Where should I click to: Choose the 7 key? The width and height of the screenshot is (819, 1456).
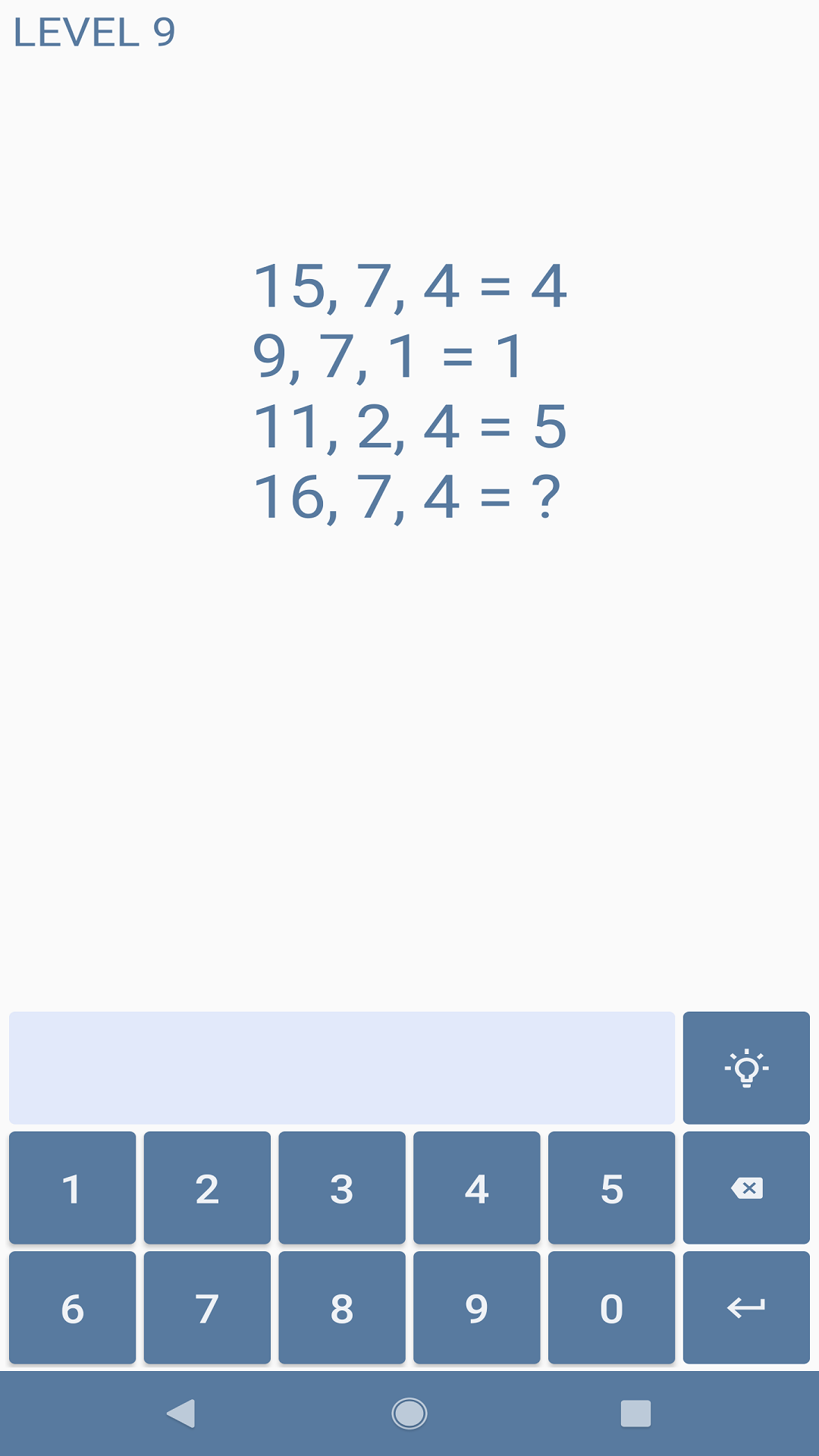(x=207, y=1307)
